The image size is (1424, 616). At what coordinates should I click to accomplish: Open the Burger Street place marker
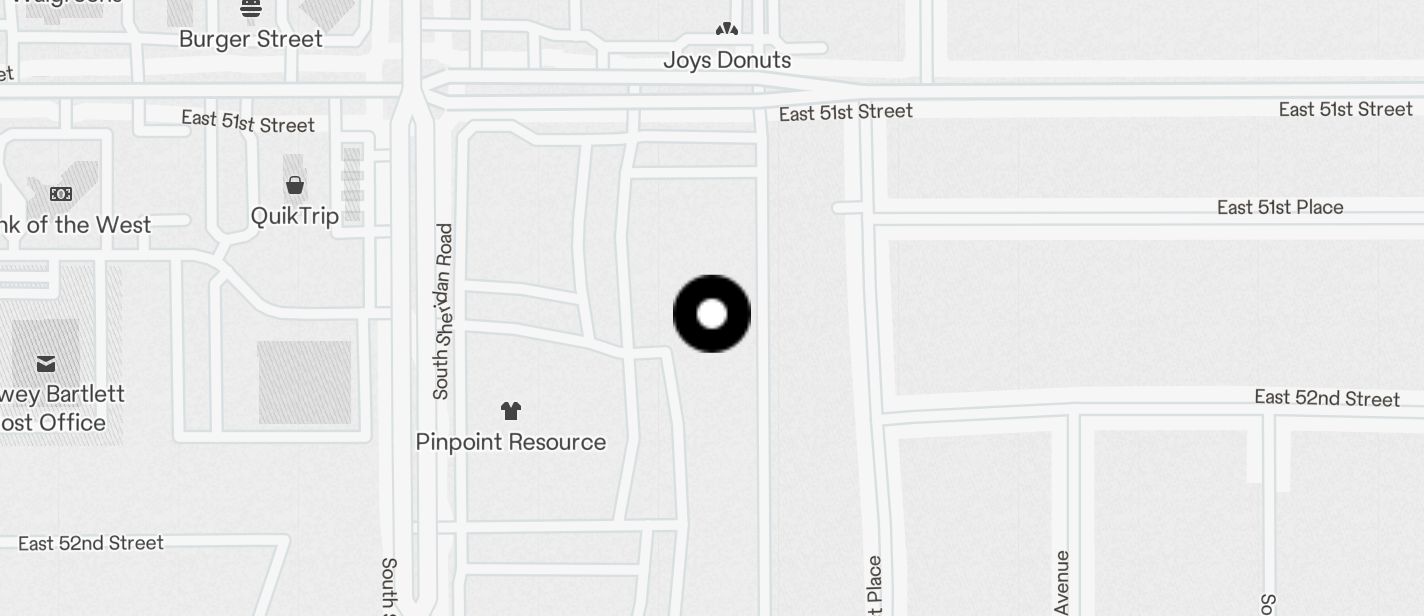[250, 10]
